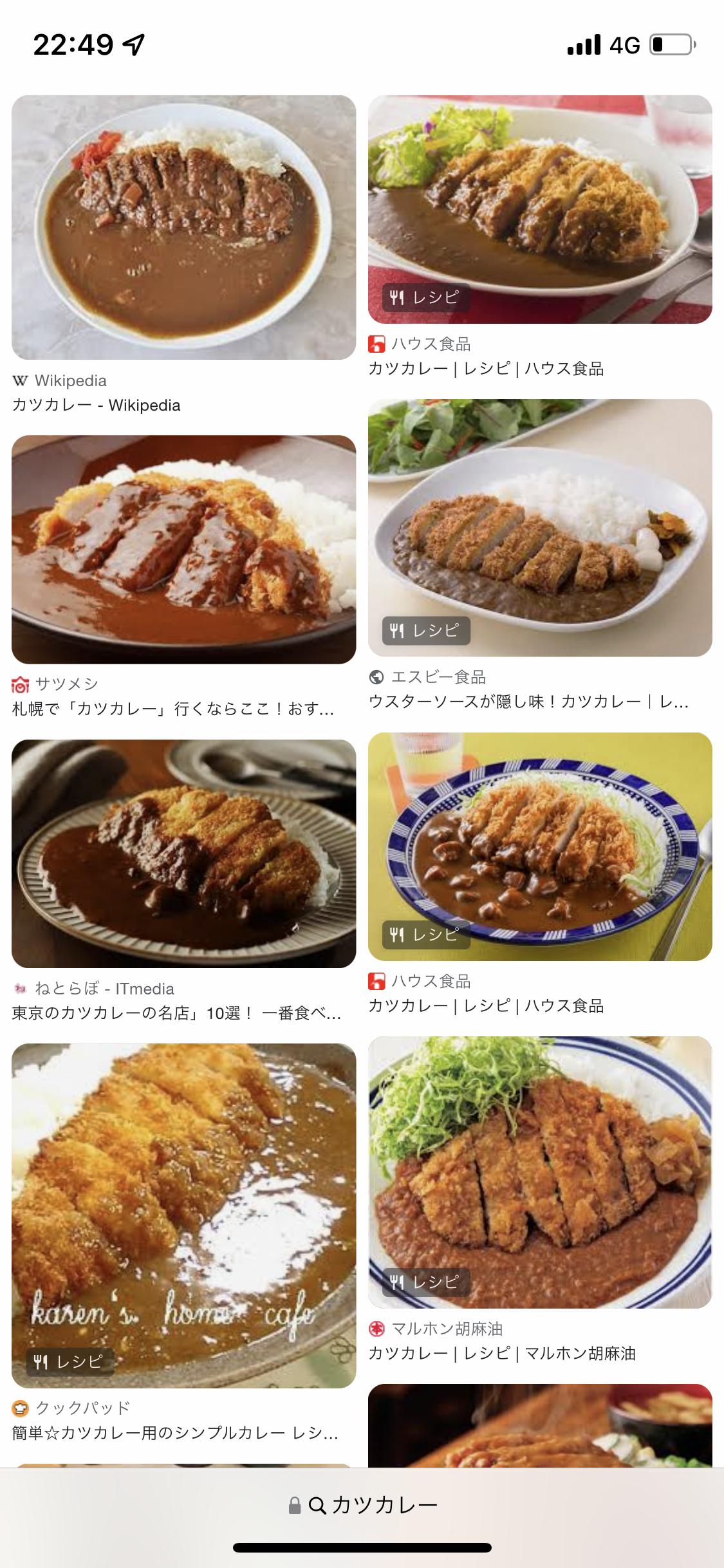
Task: Open the マルホン胡麻油 katsu curry recipe result
Action: point(539,1171)
